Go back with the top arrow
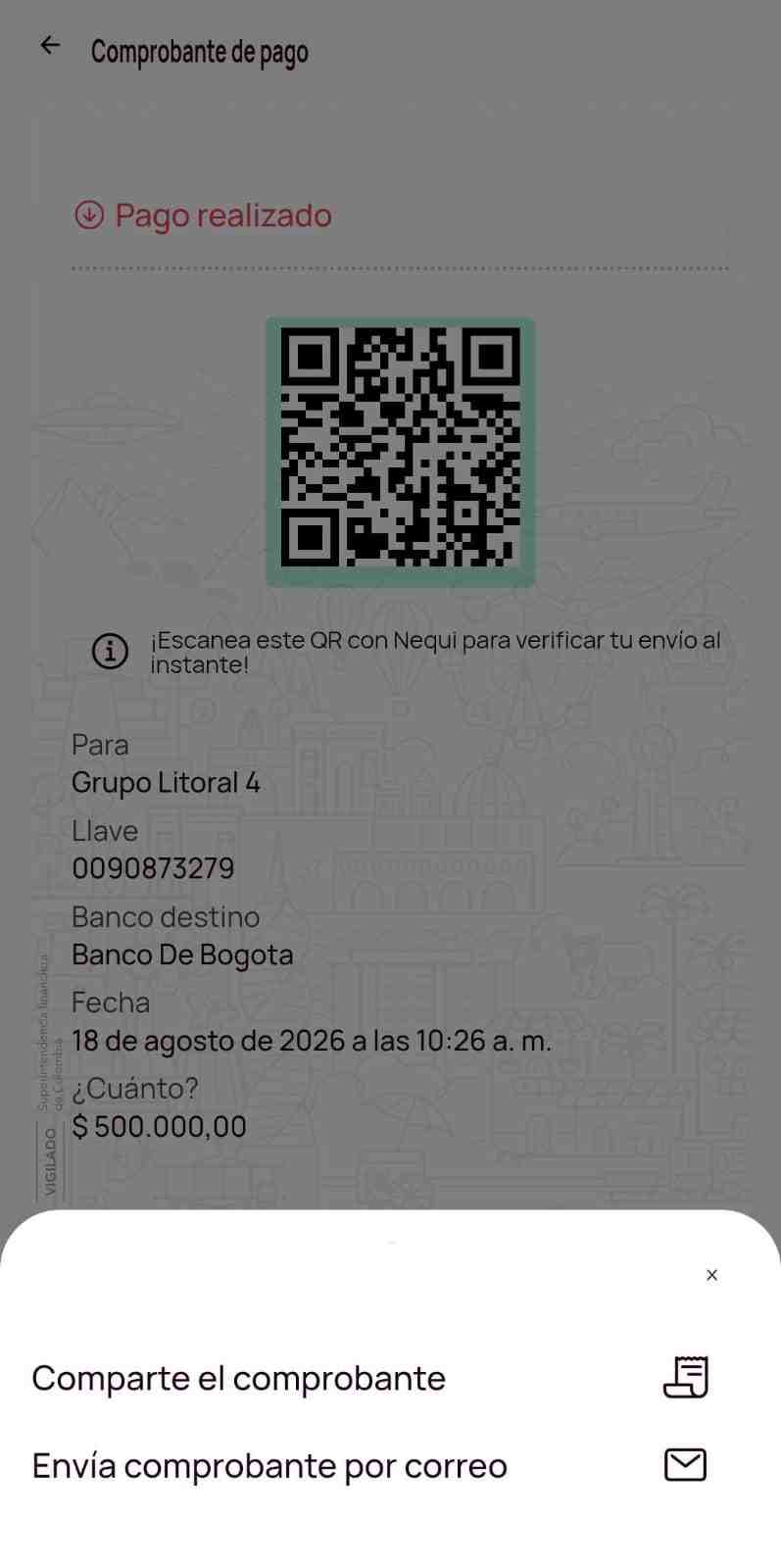 (x=50, y=45)
